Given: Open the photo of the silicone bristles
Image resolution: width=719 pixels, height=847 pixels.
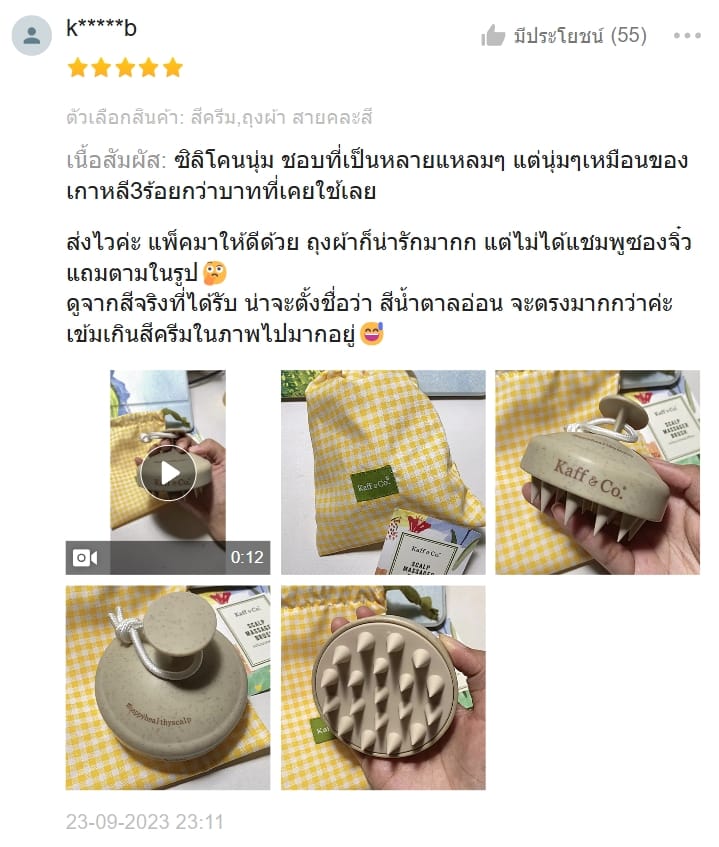Looking at the screenshot, I should click(383, 687).
